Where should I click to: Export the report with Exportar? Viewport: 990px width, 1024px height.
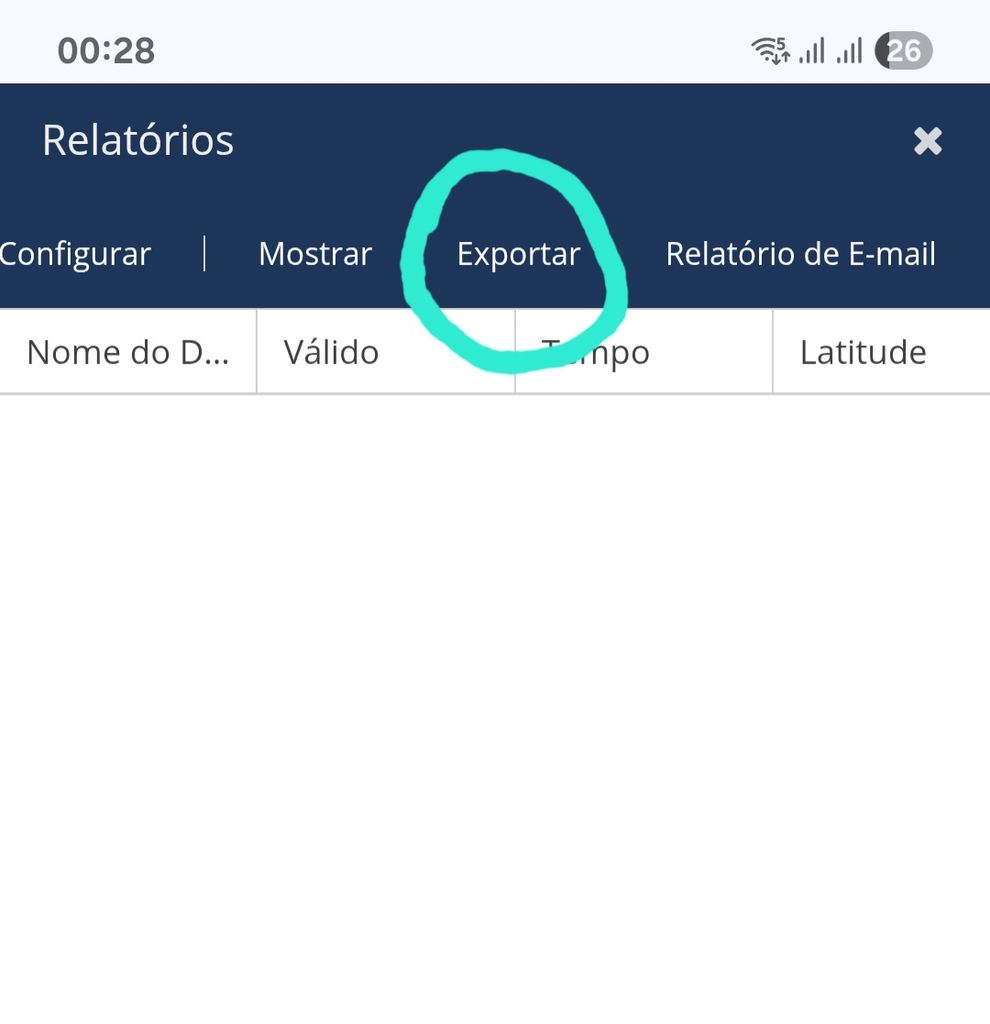coord(518,254)
